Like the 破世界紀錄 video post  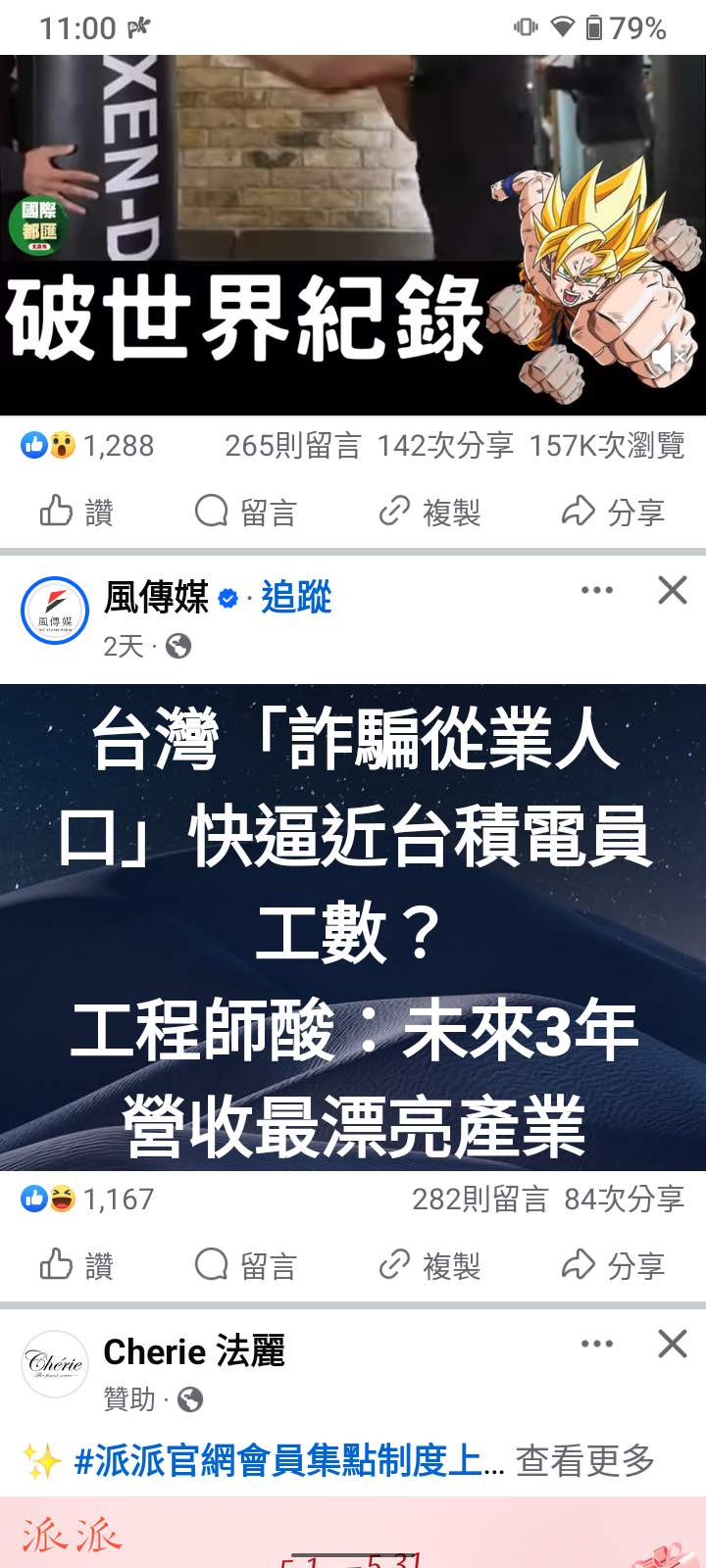(x=77, y=512)
